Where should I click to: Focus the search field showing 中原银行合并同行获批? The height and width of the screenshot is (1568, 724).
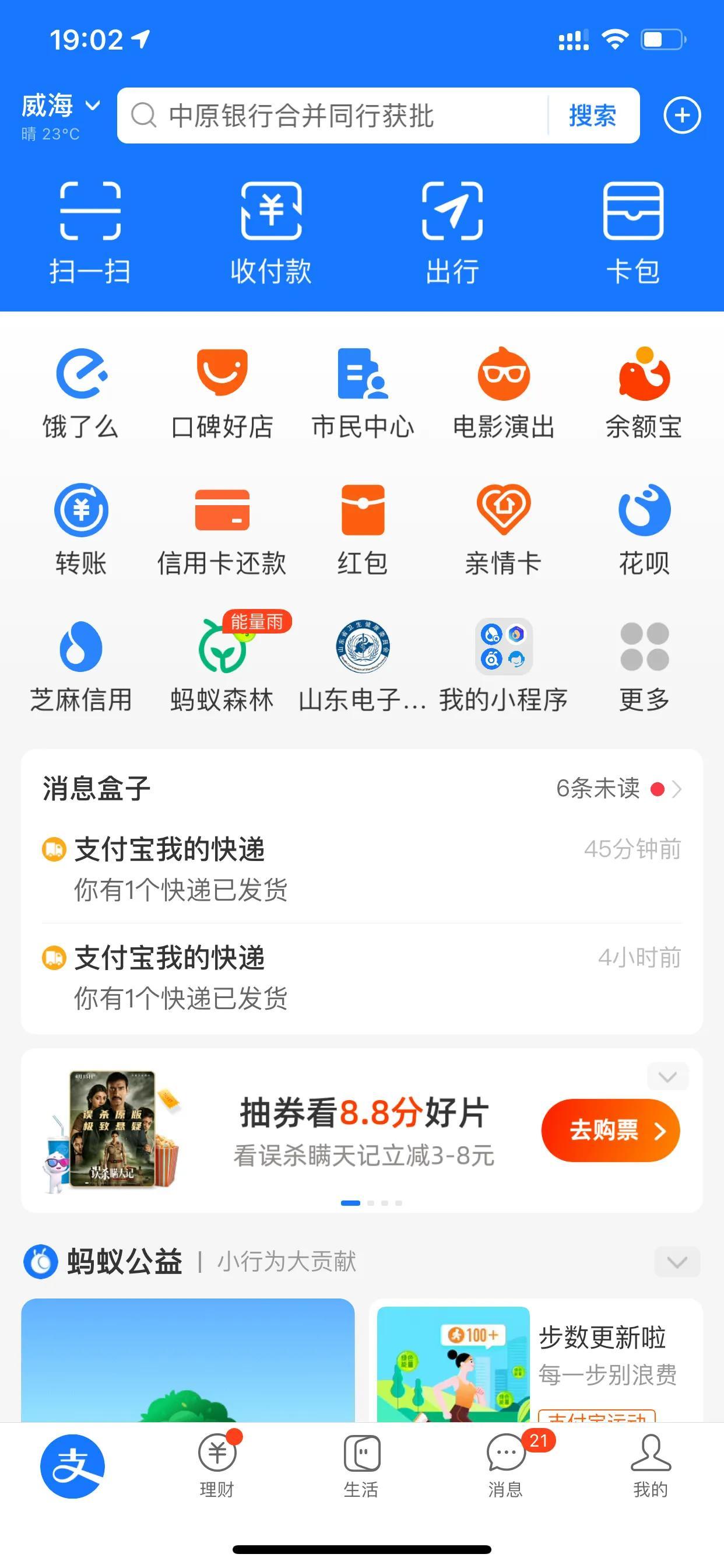335,116
